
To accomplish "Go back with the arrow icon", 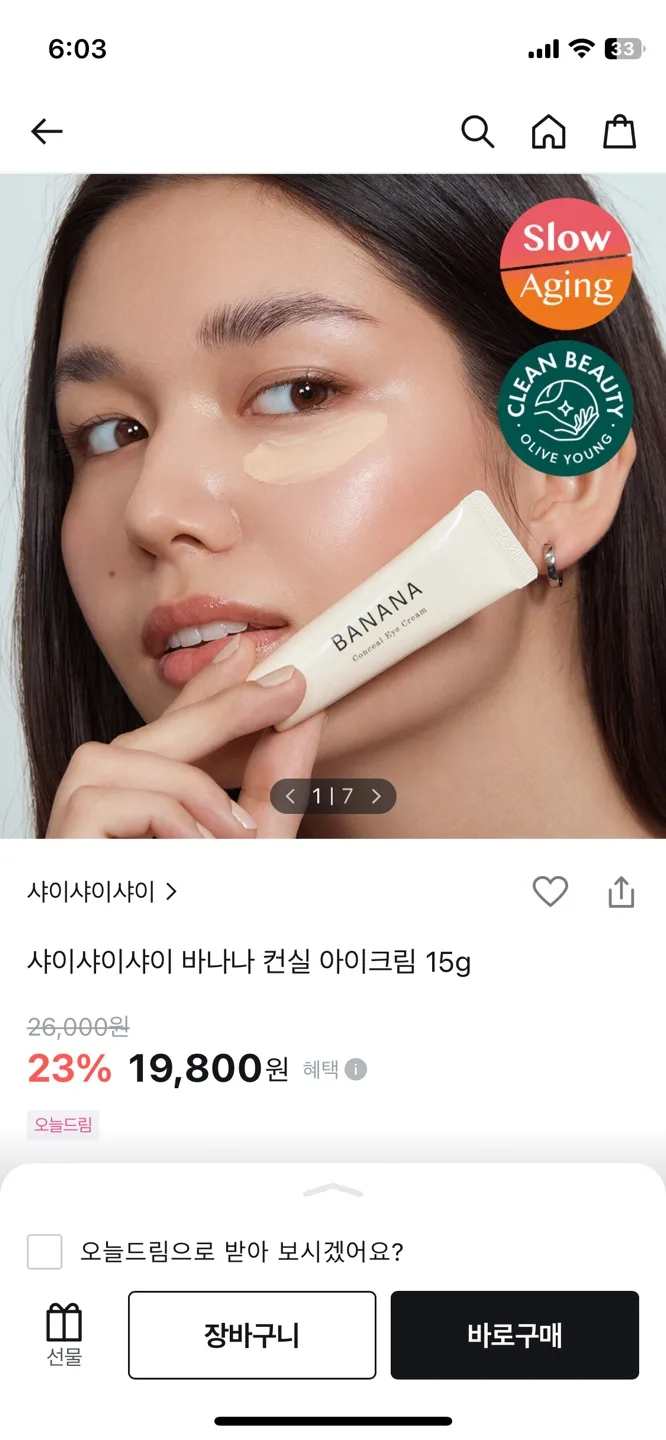I will (46, 131).
